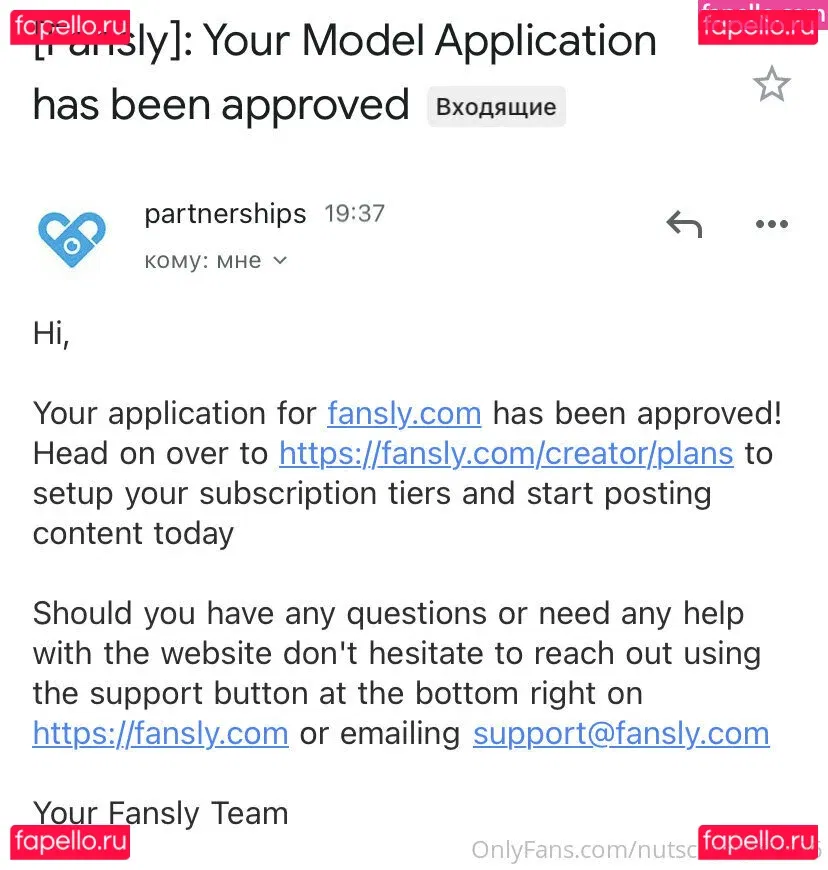
Task: Open the https://fansly.com link
Action: click(x=160, y=733)
